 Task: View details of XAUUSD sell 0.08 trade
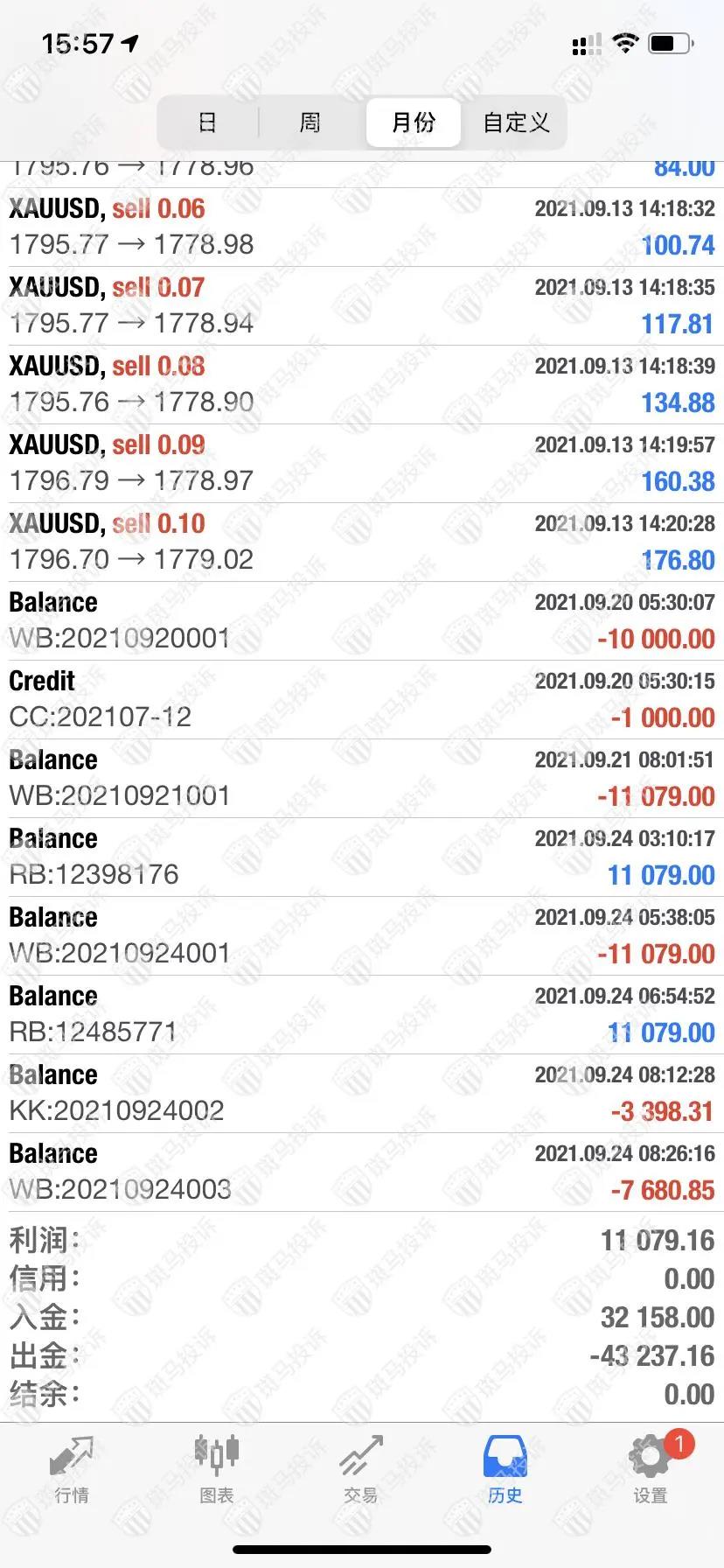point(362,385)
